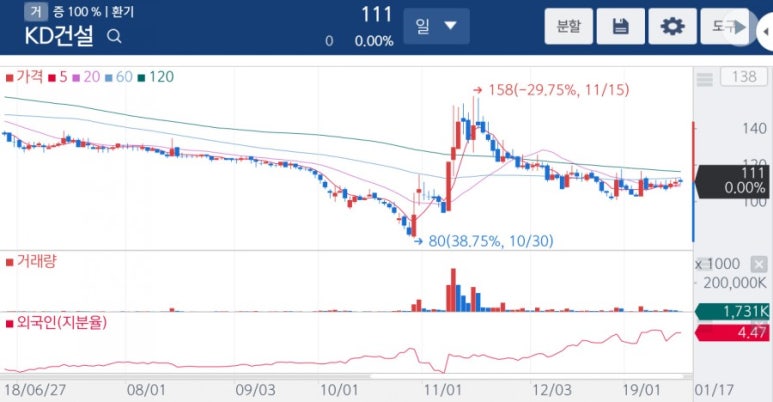Open the 일 chart period dropdown
Viewport: 773px width, 402px height.
[x=436, y=26]
